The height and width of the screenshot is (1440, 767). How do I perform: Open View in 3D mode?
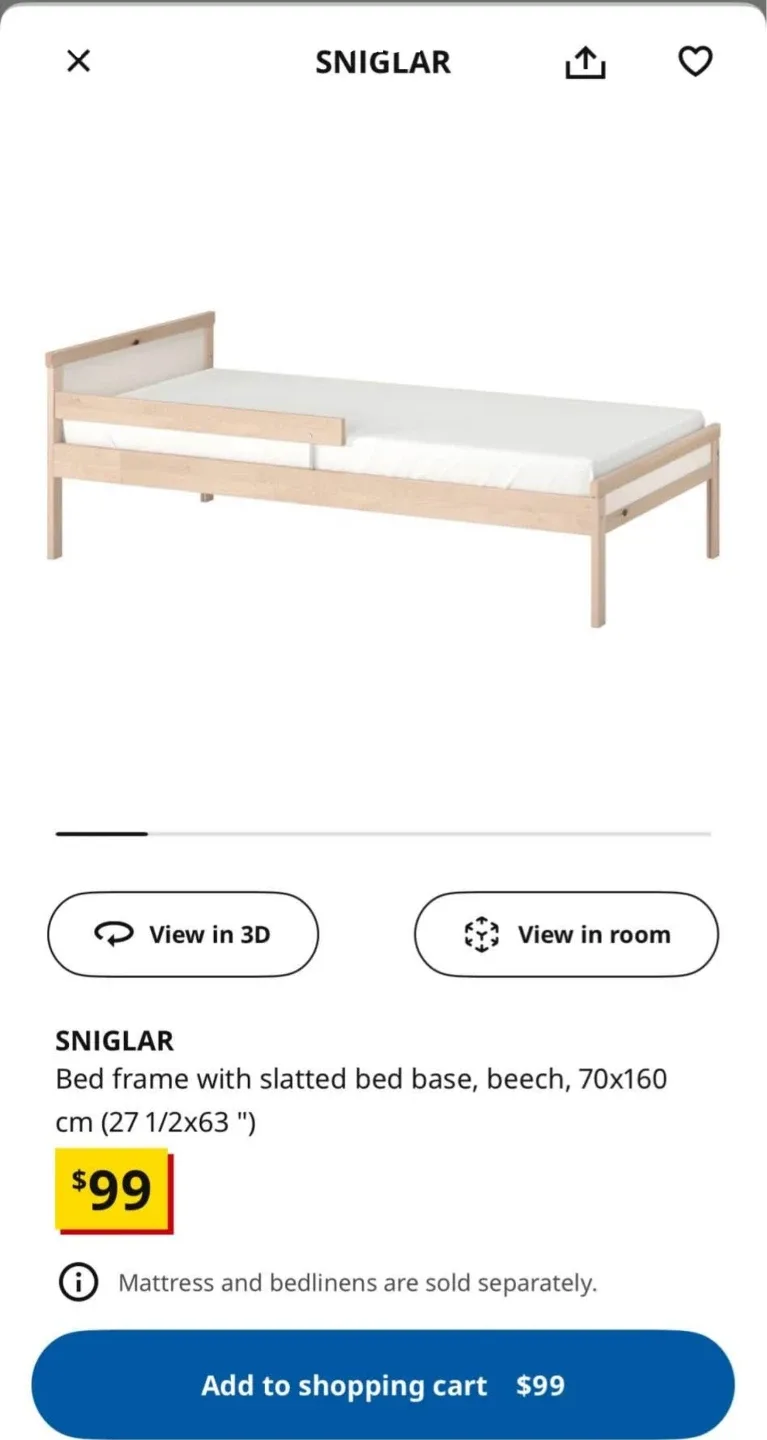tap(183, 934)
